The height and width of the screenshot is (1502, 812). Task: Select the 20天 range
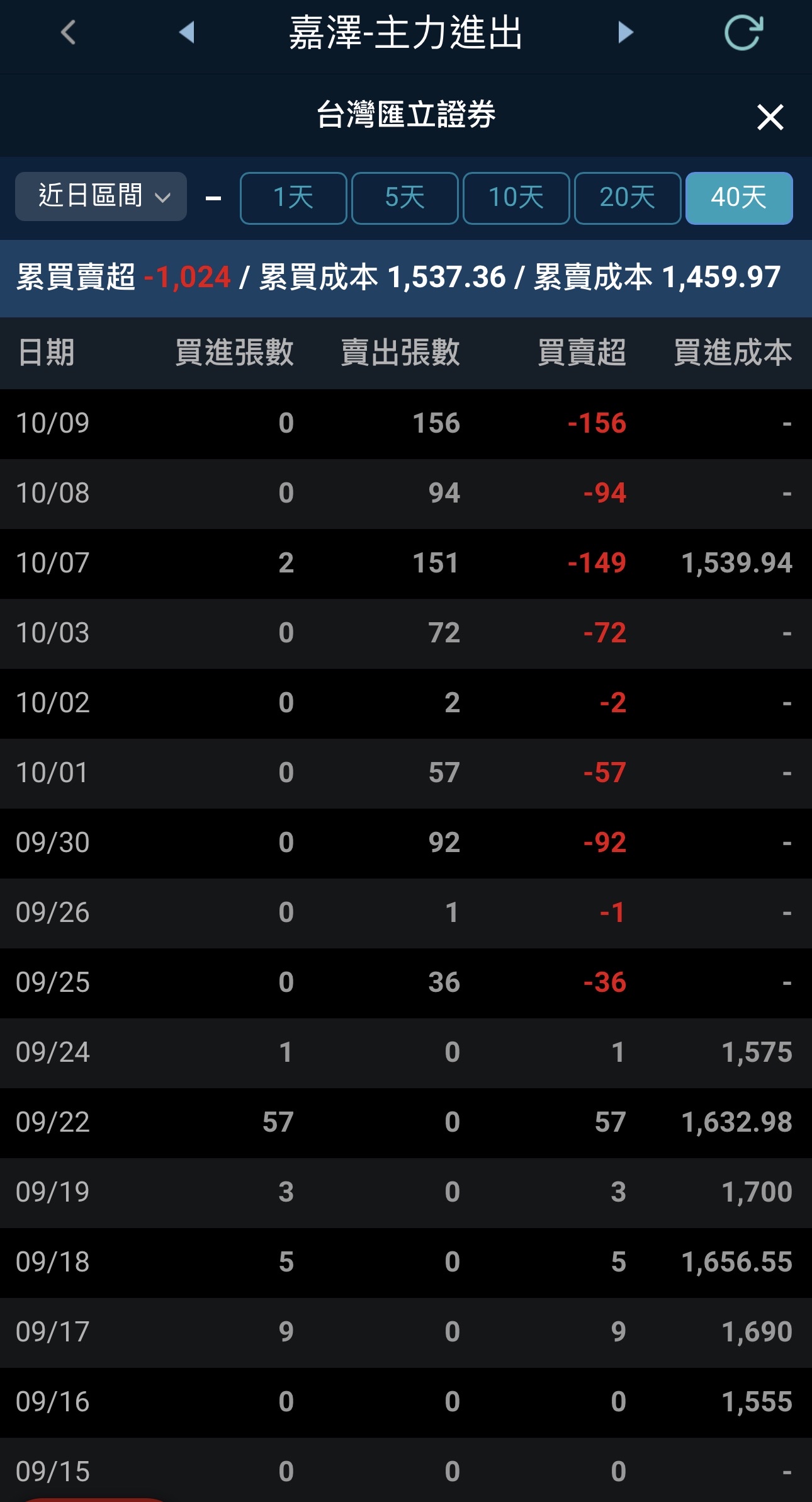tap(628, 198)
